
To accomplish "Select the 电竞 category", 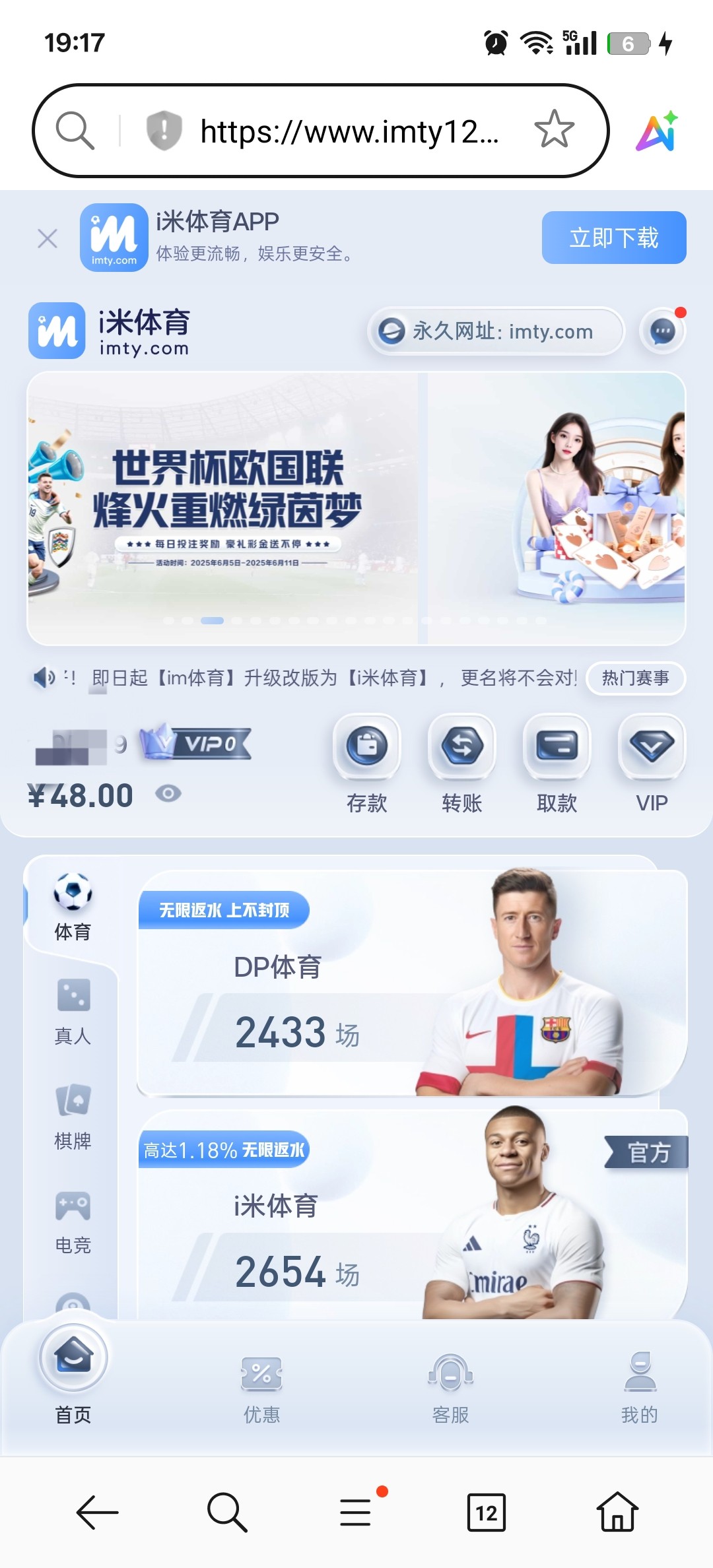I will [x=73, y=1221].
